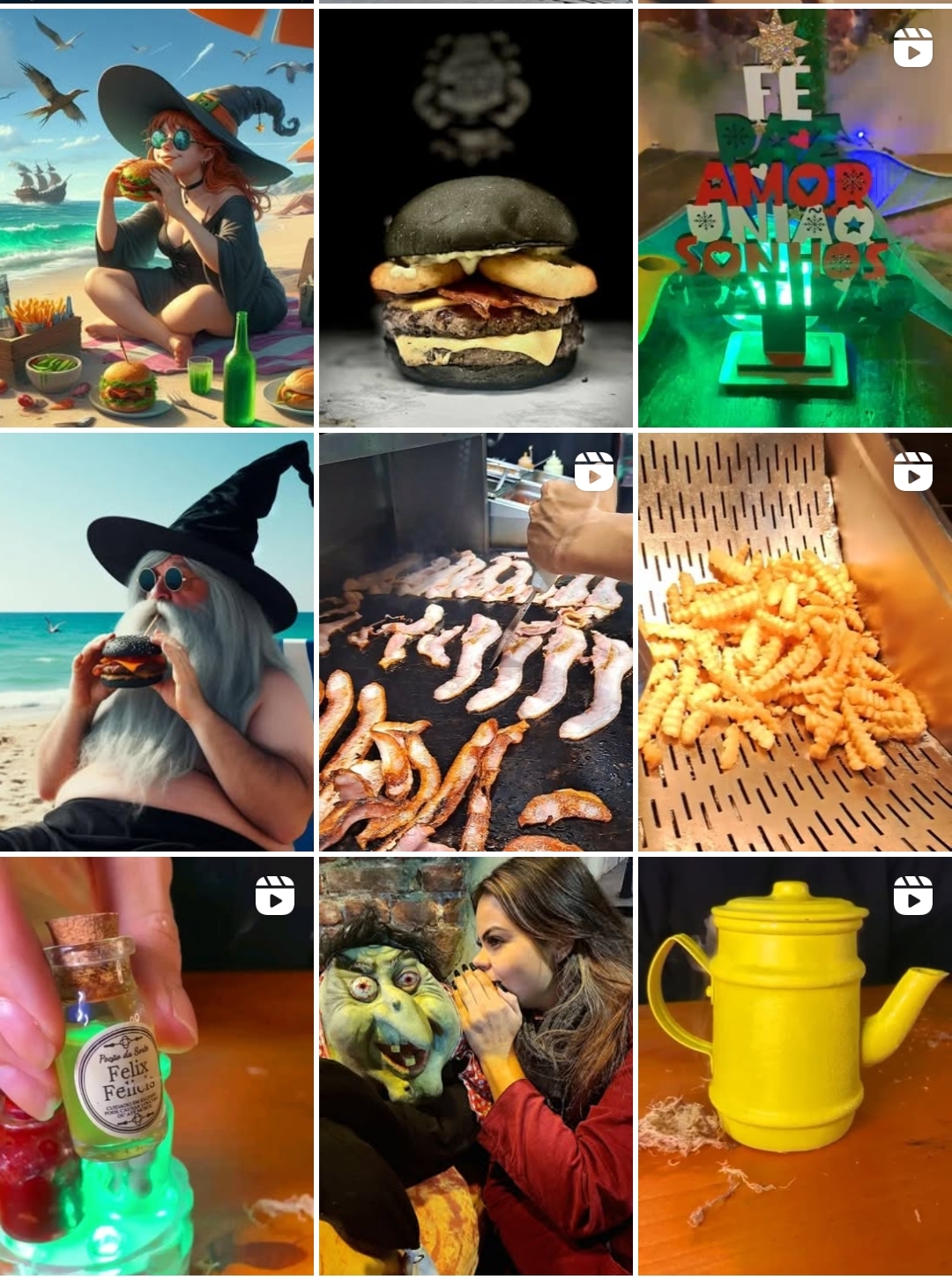Open the black bun burger photo post

click(476, 218)
